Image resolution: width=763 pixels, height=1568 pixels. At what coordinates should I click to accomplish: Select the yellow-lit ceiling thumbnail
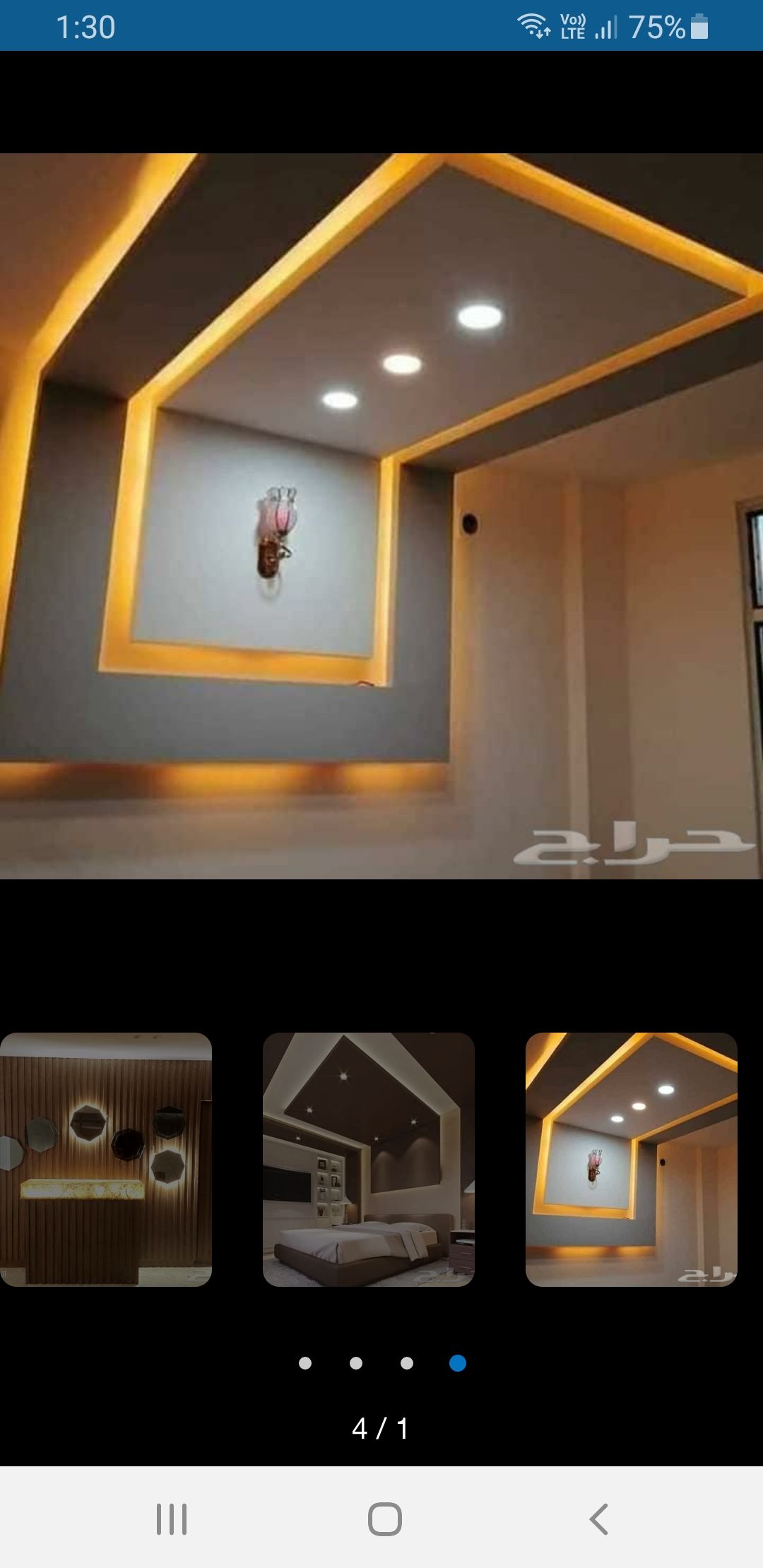coord(631,1159)
